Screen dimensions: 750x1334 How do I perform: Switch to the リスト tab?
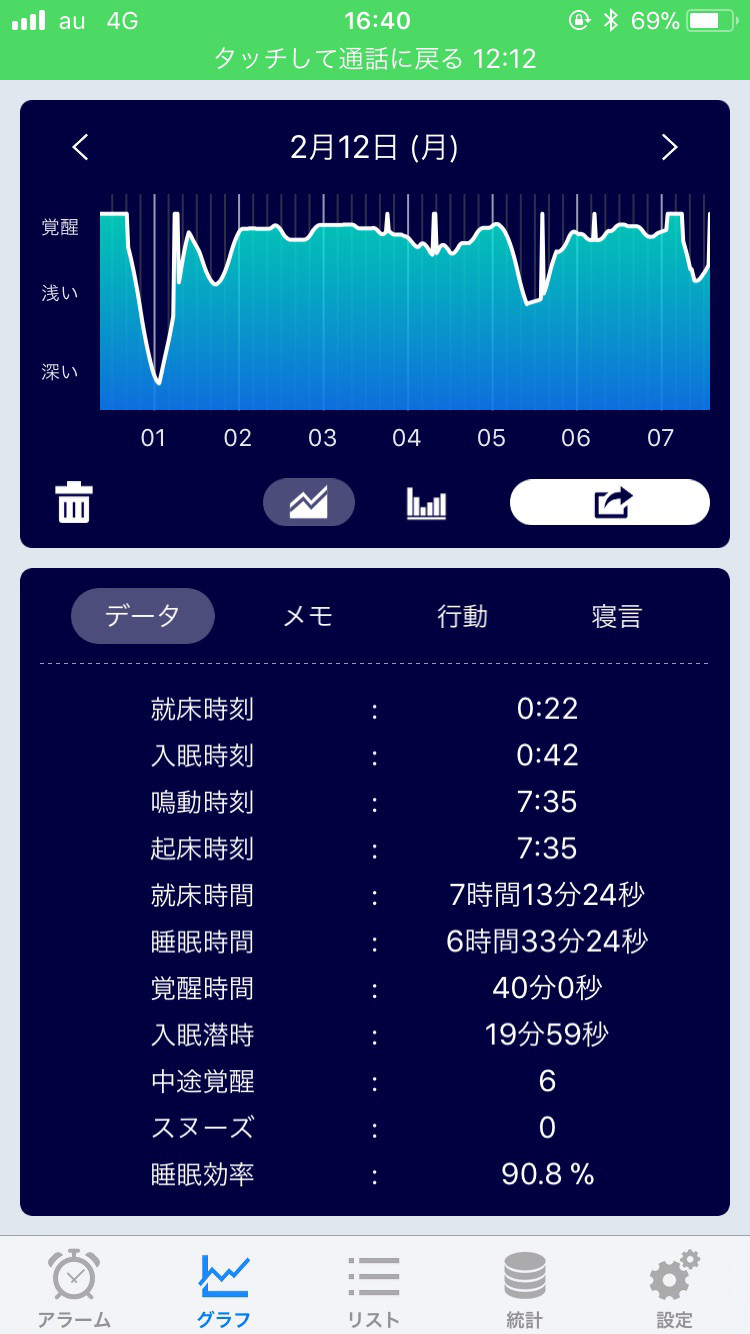click(x=374, y=1290)
